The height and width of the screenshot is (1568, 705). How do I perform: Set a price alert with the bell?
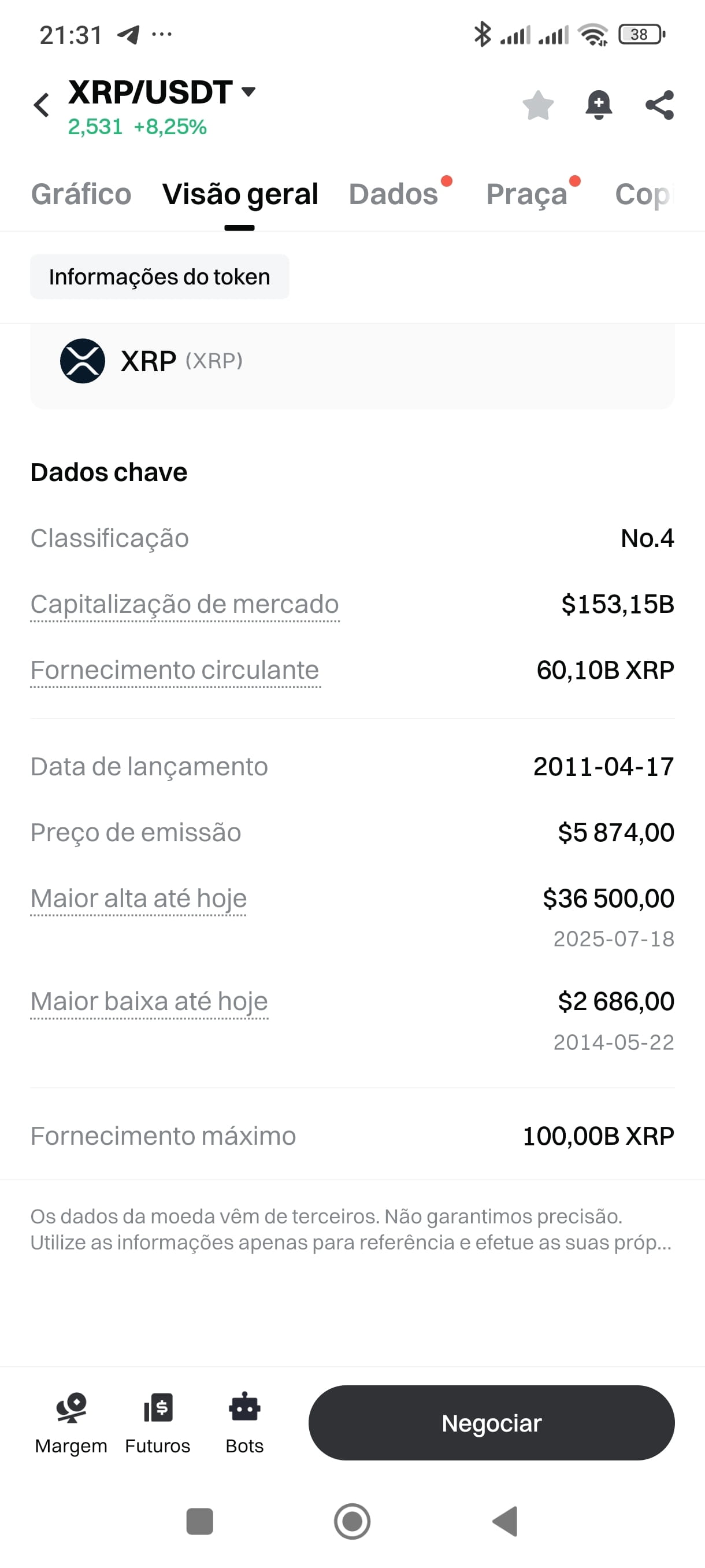click(598, 105)
